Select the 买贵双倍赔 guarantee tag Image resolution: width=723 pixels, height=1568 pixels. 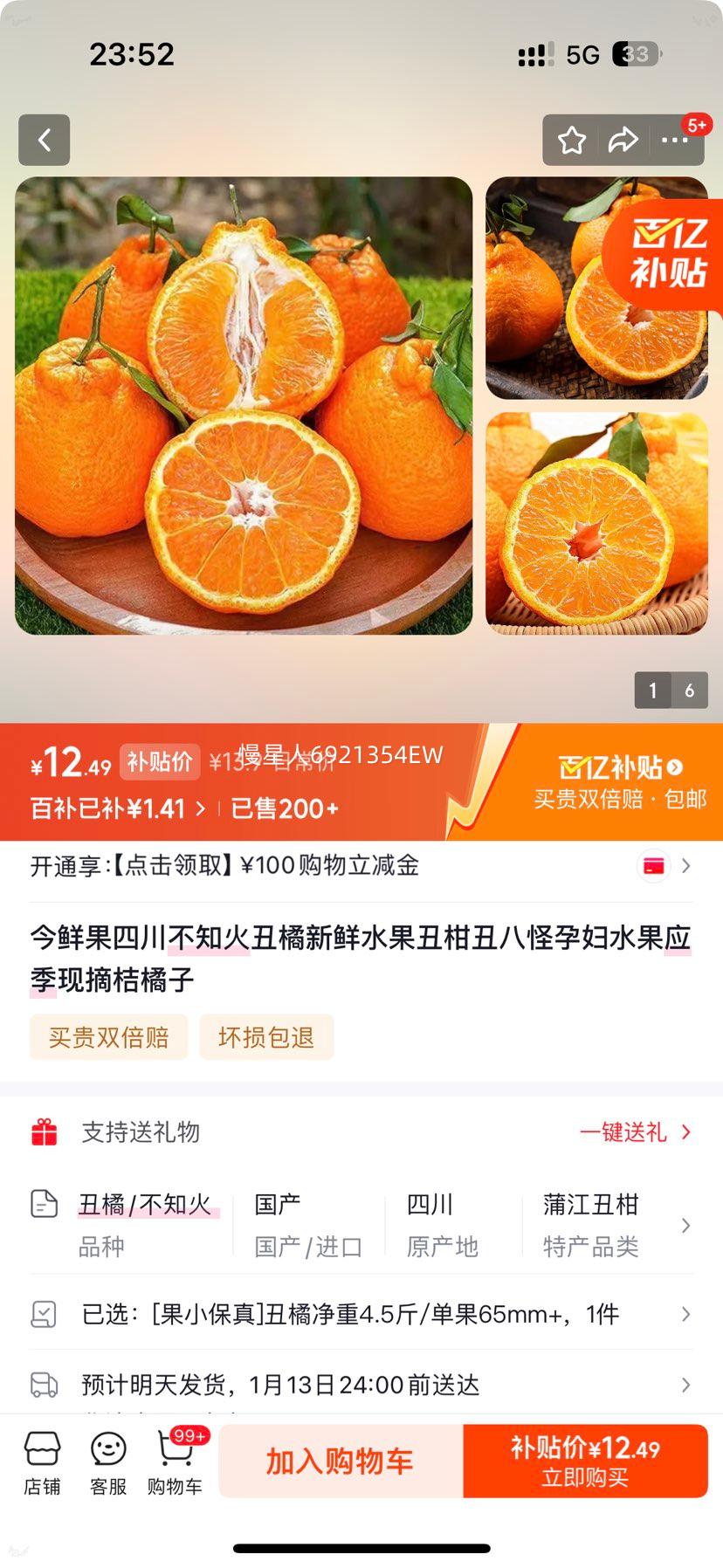tap(108, 1037)
